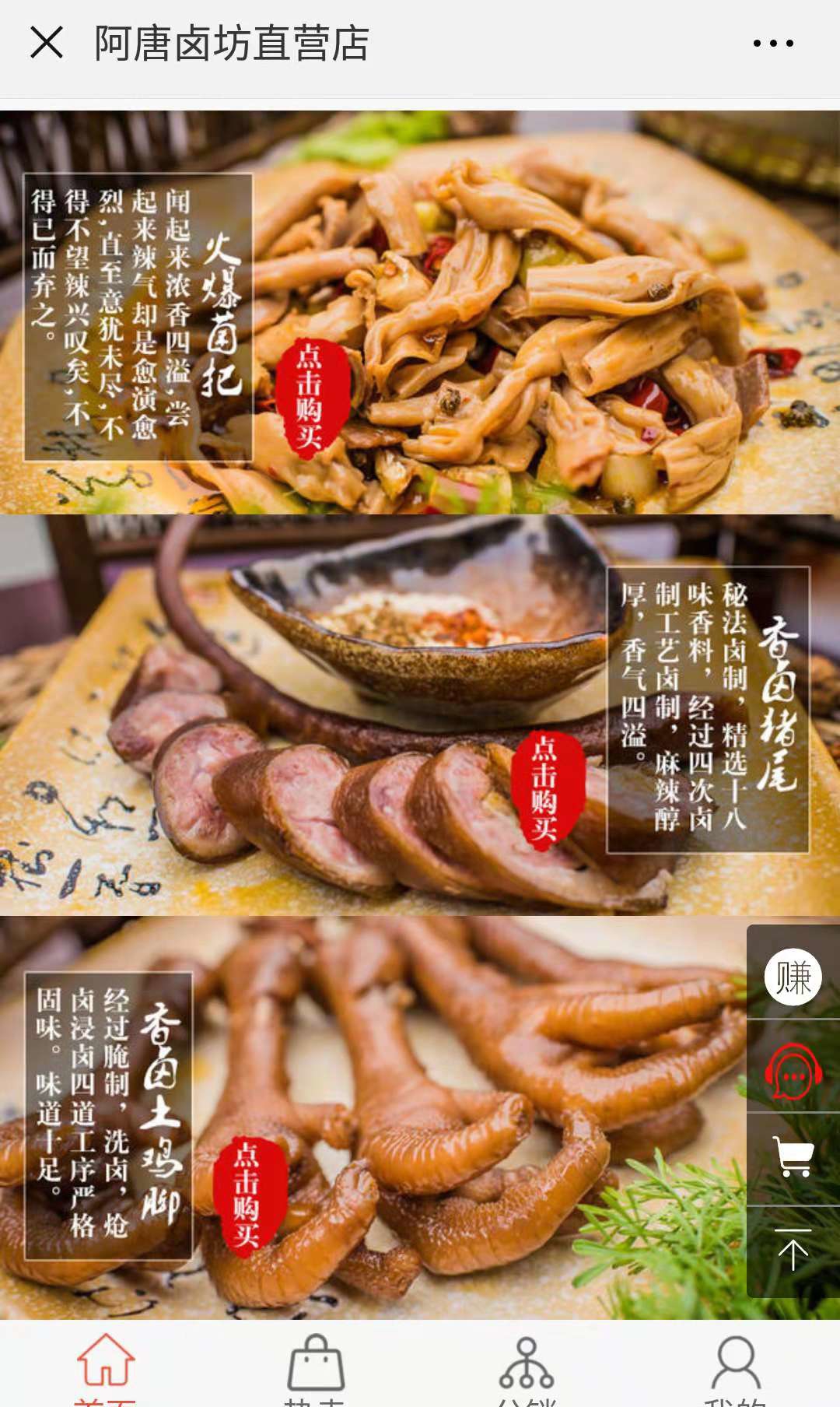
Task: Switch to the distribution network tab
Action: pyautogui.click(x=527, y=1366)
